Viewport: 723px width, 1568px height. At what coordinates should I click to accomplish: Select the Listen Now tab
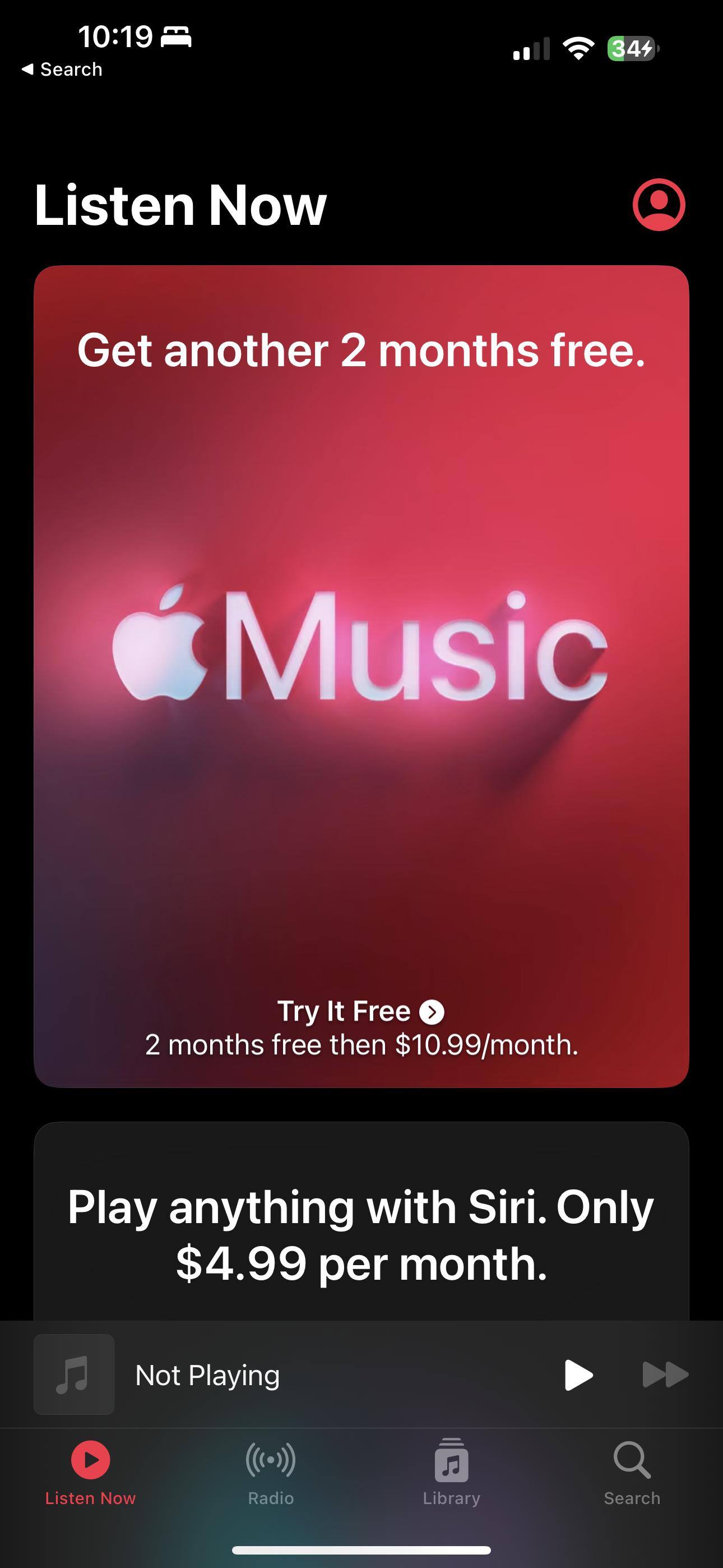point(91,1472)
